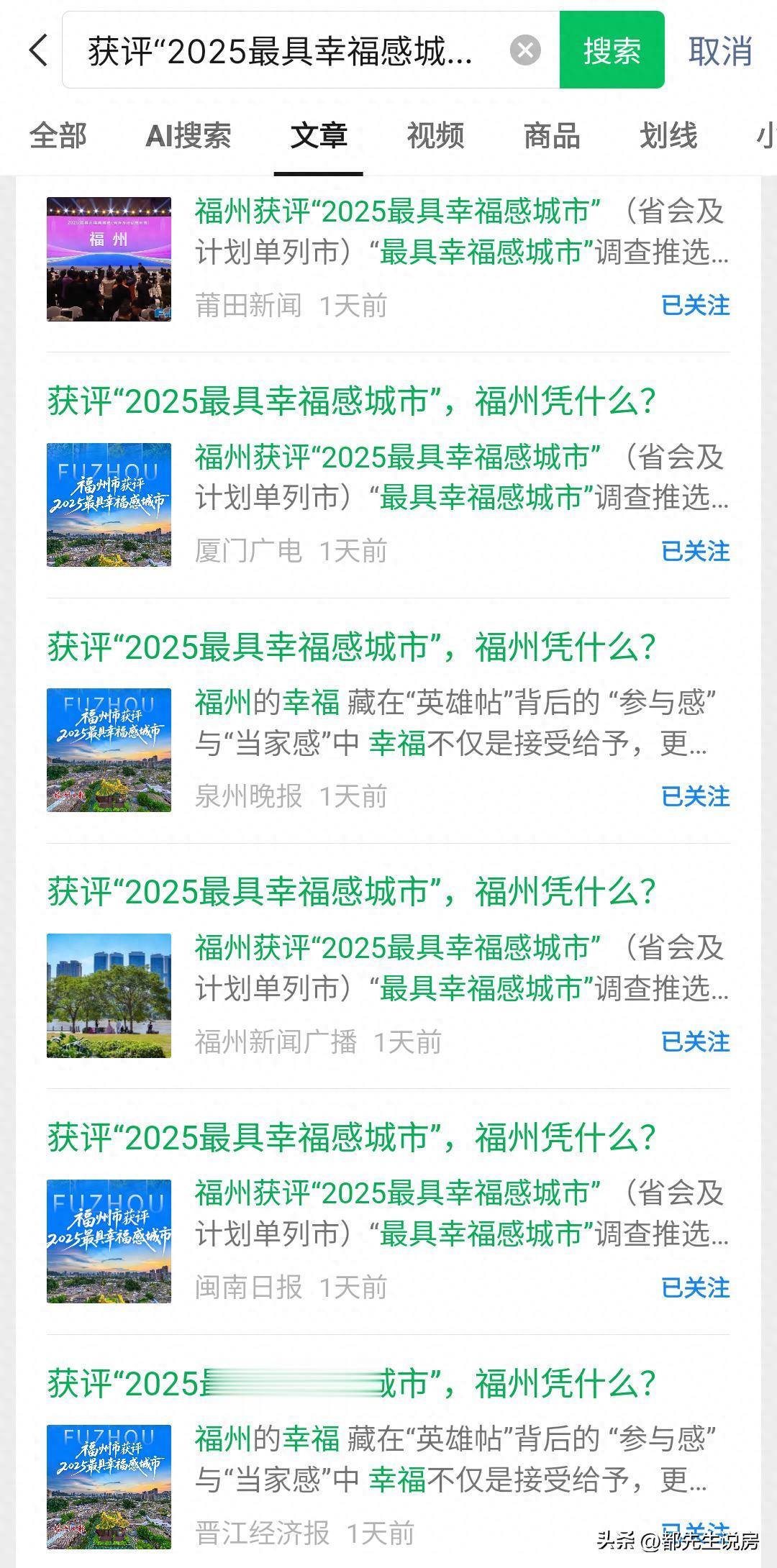
Task: Go back using the top-left arrow
Action: coord(39,50)
